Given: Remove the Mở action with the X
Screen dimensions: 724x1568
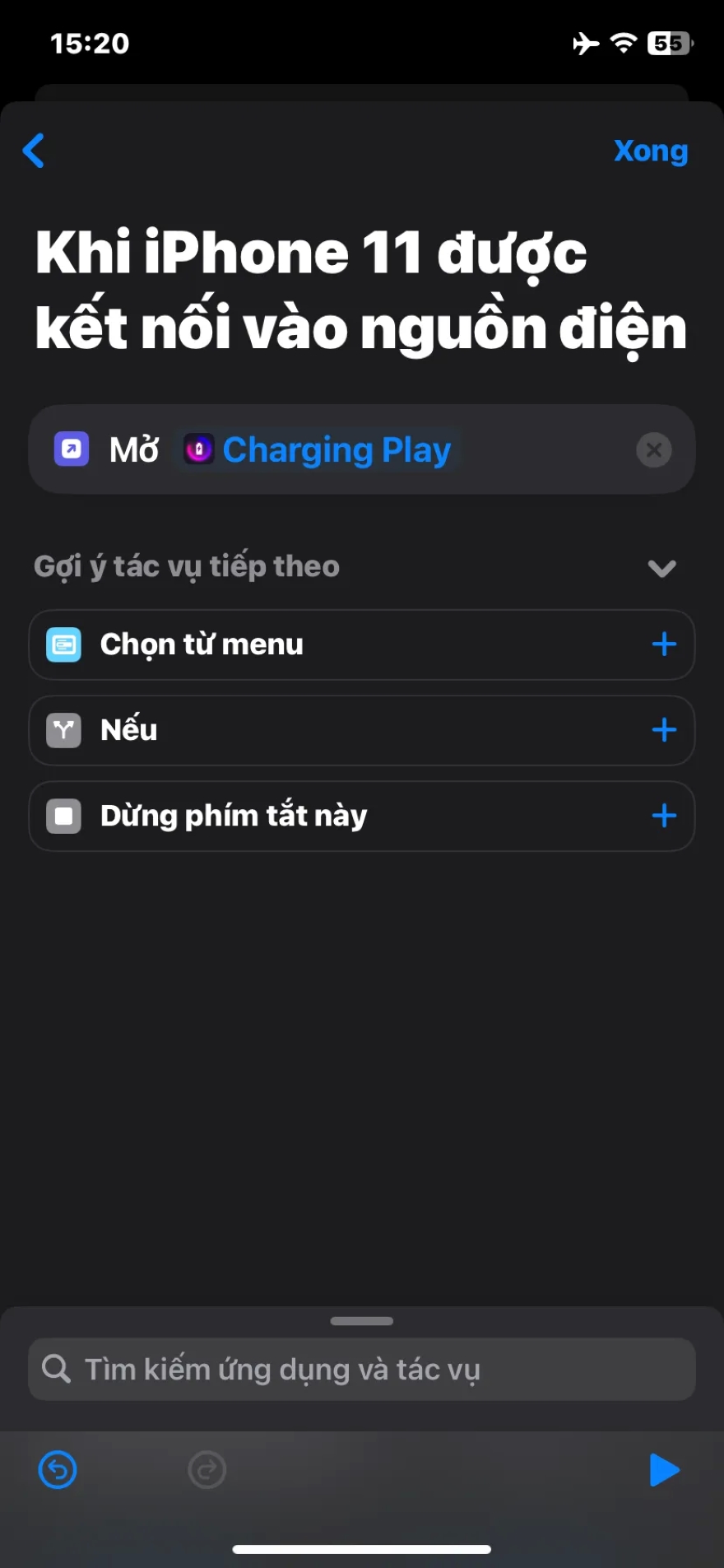Looking at the screenshot, I should (x=654, y=449).
